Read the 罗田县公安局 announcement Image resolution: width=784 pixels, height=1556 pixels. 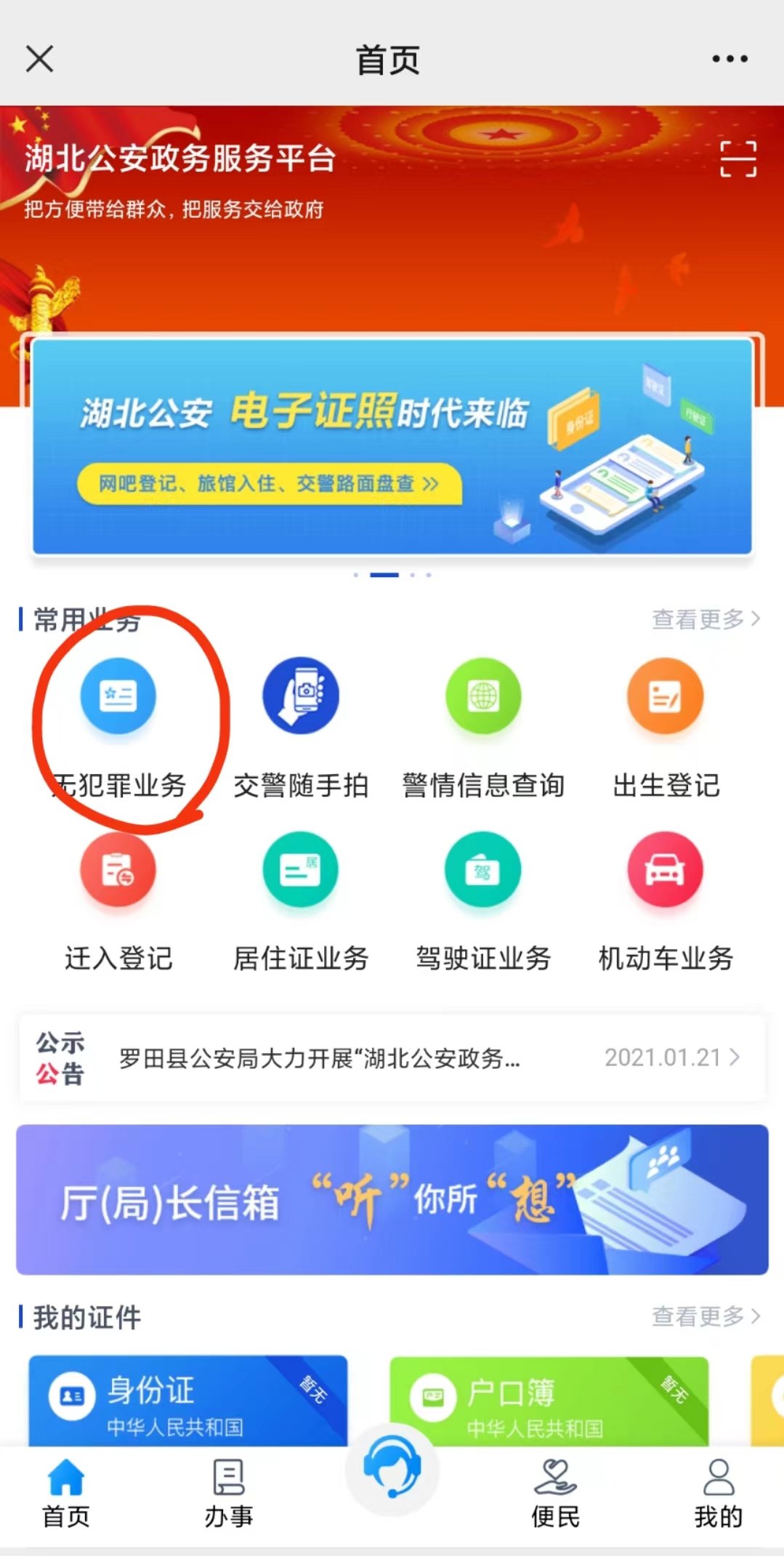(392, 1058)
